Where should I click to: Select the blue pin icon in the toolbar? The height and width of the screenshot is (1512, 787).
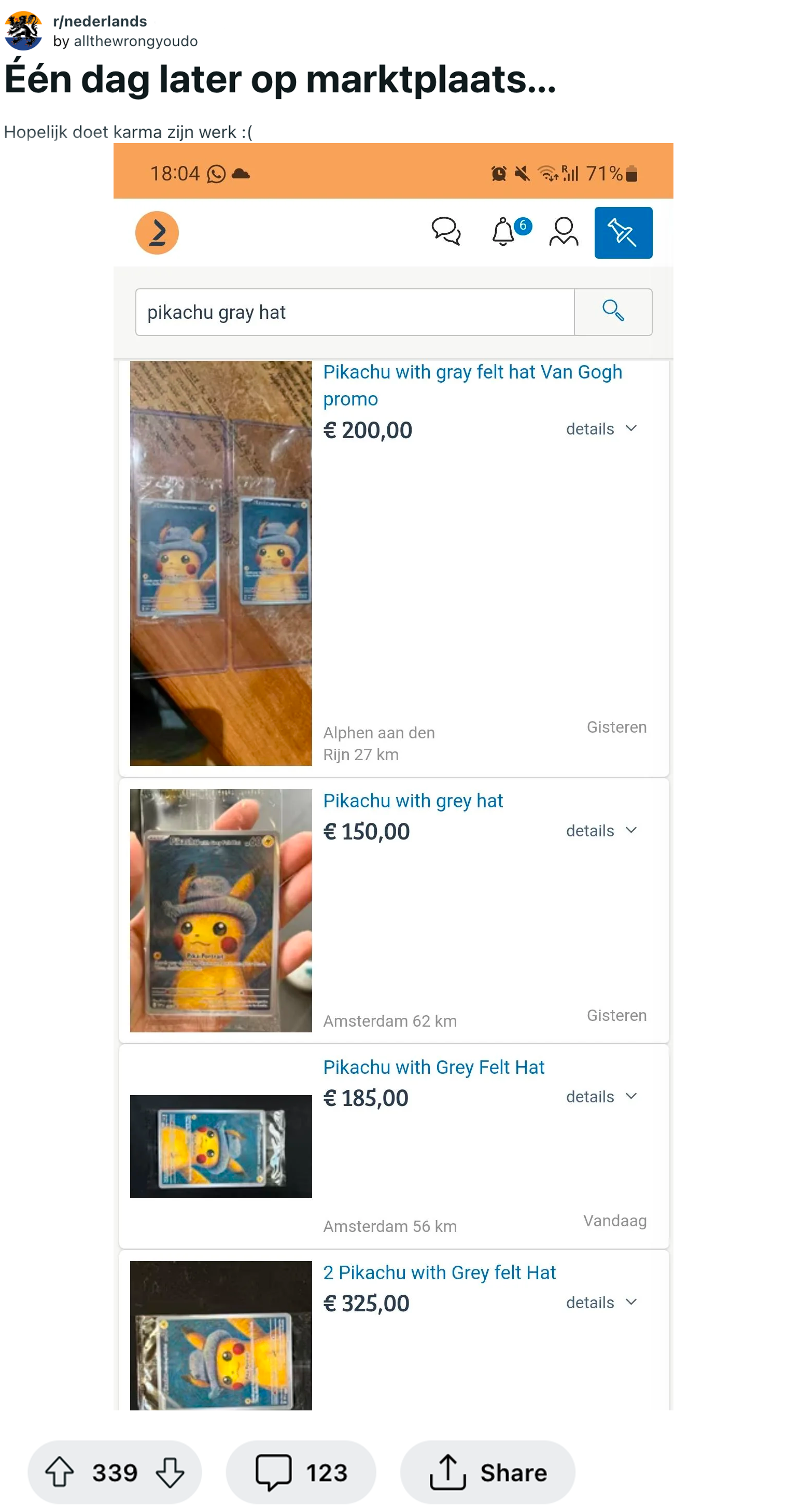tap(624, 232)
